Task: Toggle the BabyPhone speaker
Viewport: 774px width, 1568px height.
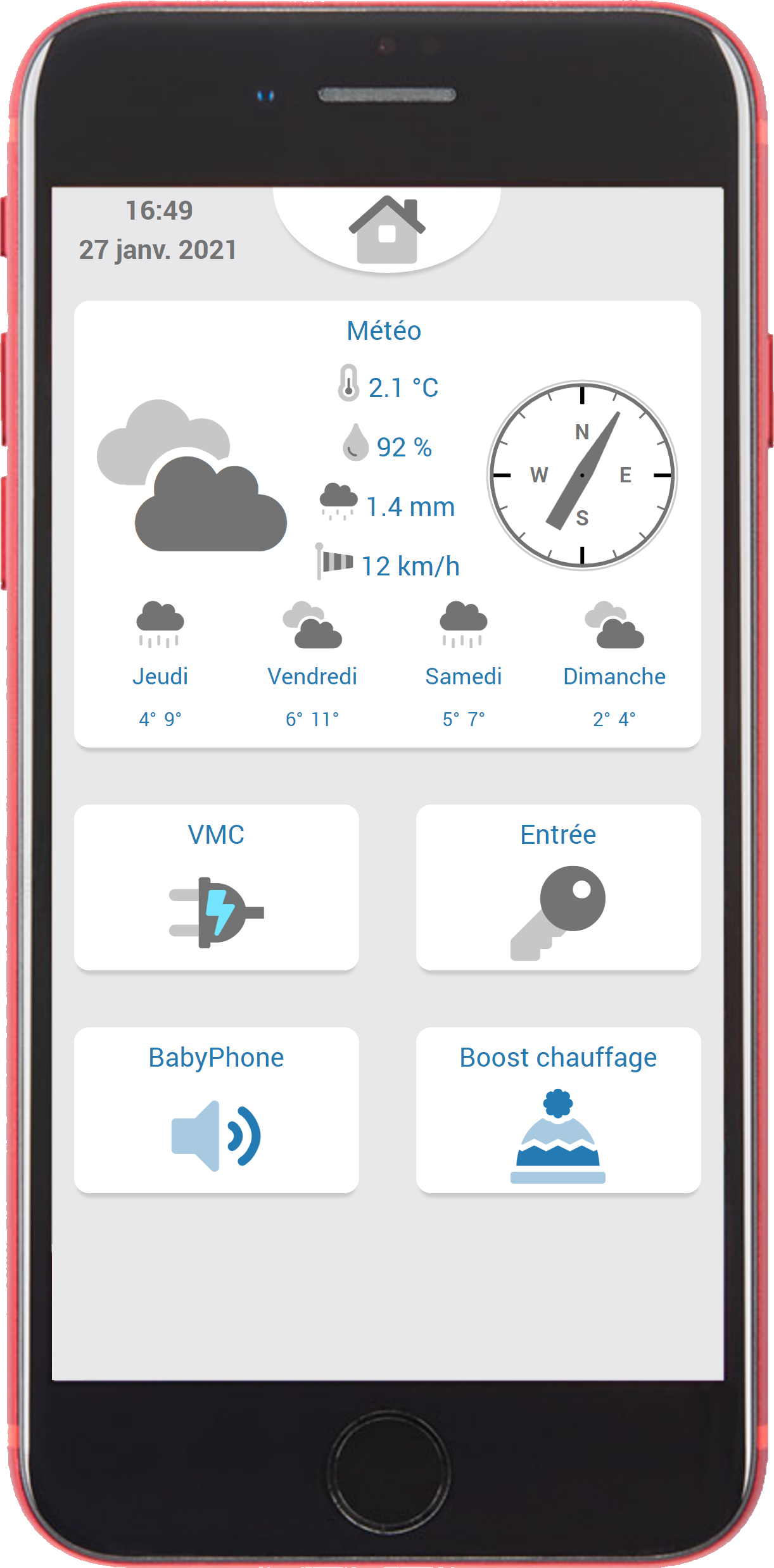Action: click(x=216, y=1134)
